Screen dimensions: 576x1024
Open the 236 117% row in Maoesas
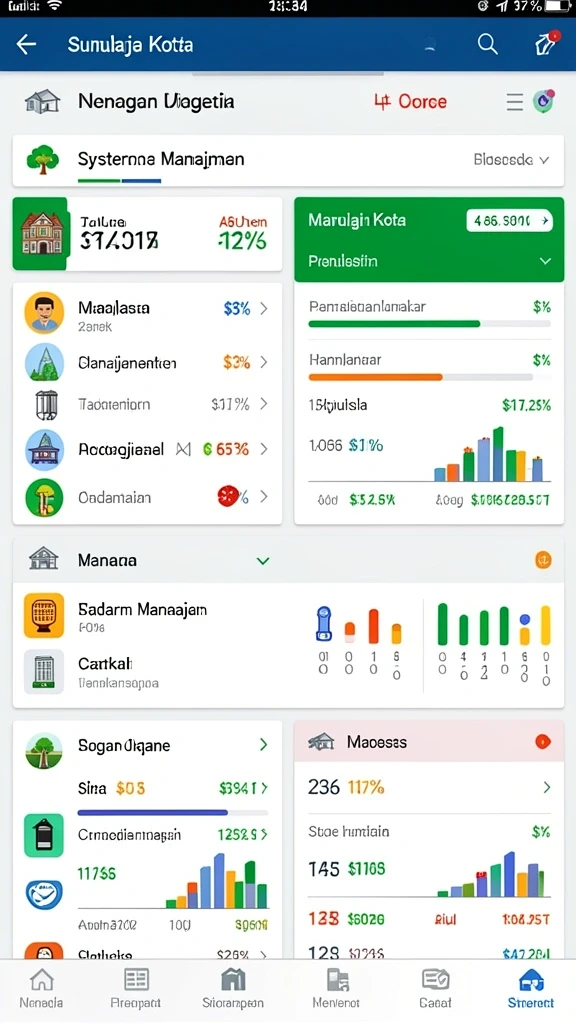pyautogui.click(x=429, y=788)
